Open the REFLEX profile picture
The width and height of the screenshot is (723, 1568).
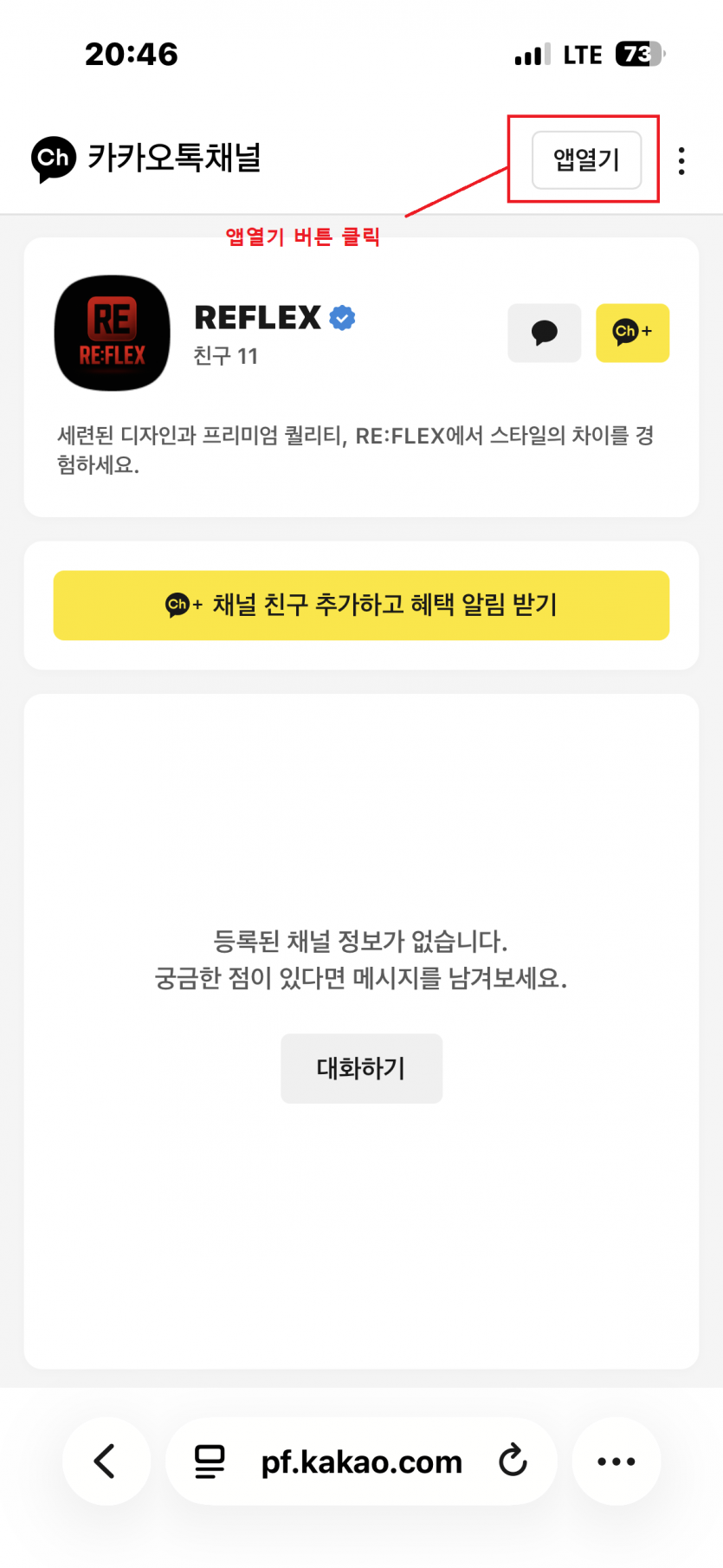(x=112, y=333)
